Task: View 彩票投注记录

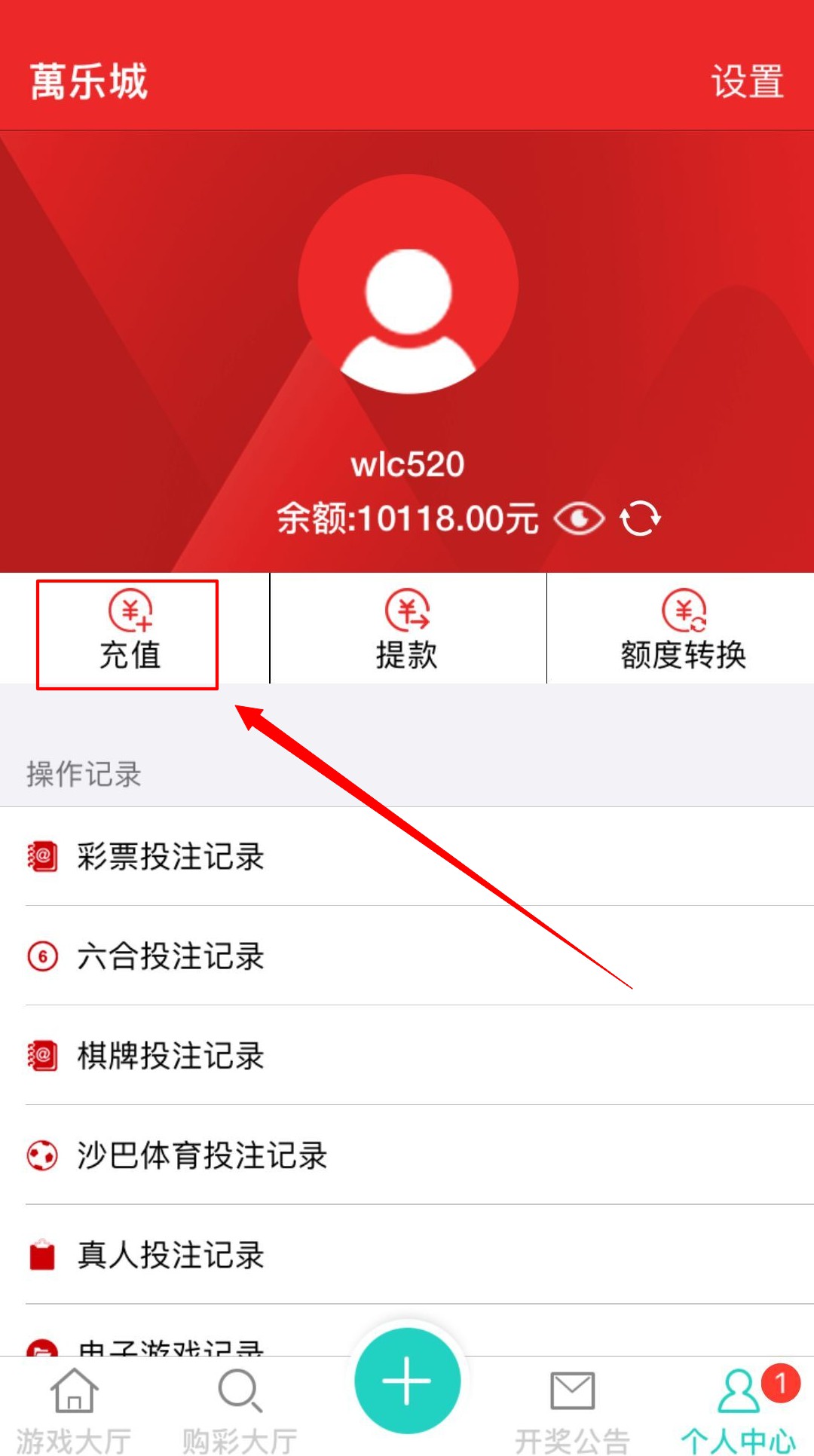Action: coord(170,857)
